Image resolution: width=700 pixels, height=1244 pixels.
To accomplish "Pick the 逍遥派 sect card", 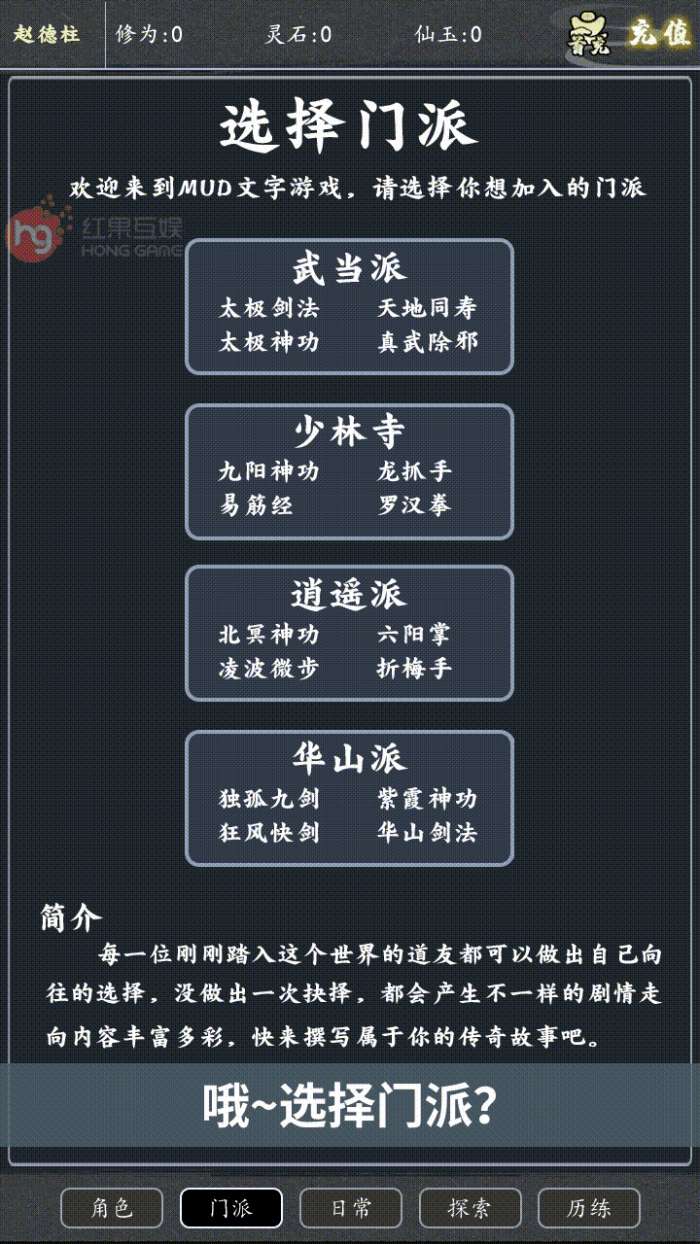I will (x=349, y=633).
